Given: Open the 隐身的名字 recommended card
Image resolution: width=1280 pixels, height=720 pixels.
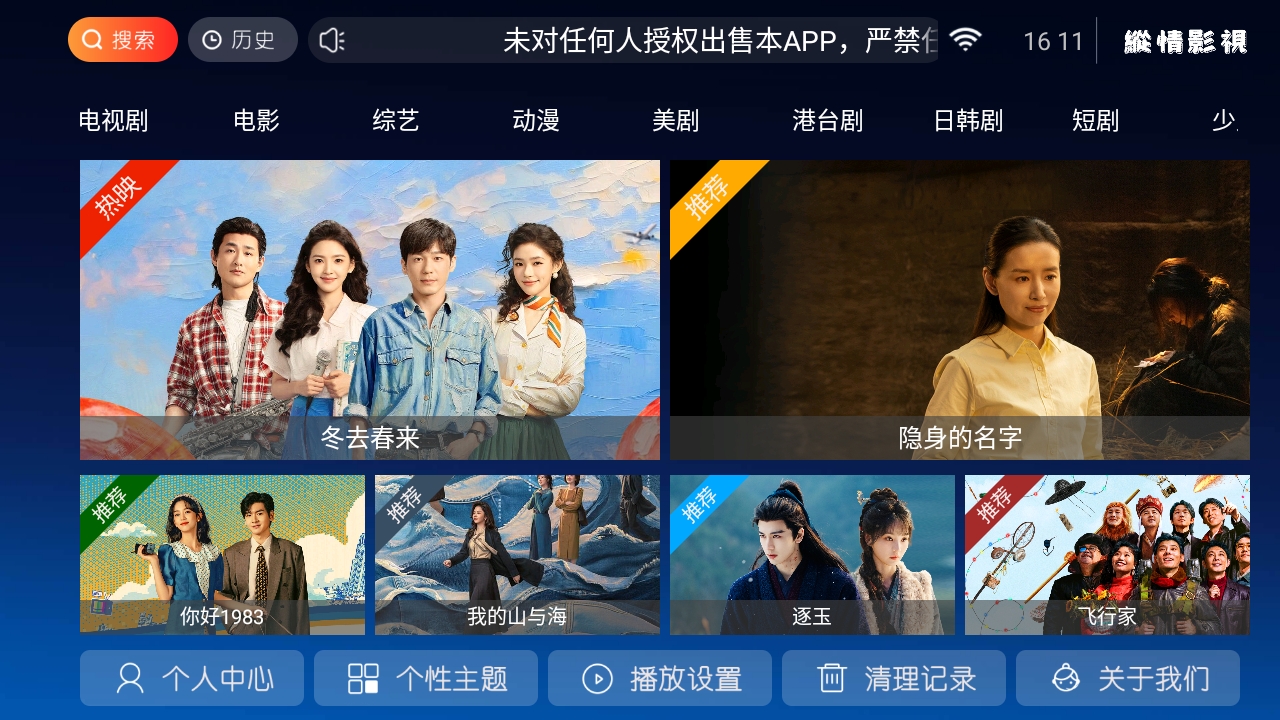Looking at the screenshot, I should (960, 310).
